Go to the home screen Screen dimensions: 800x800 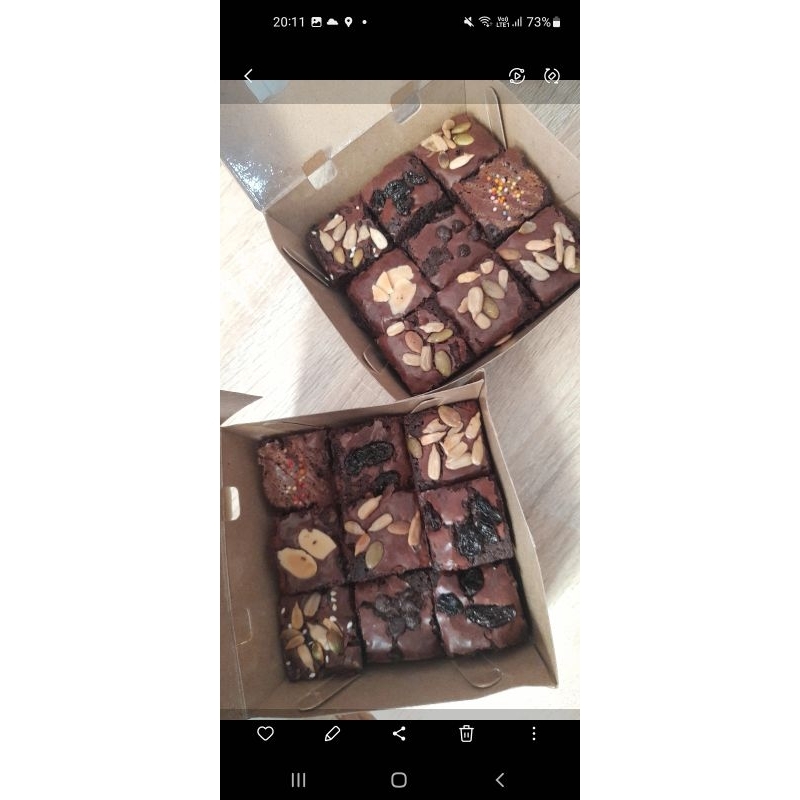399,780
